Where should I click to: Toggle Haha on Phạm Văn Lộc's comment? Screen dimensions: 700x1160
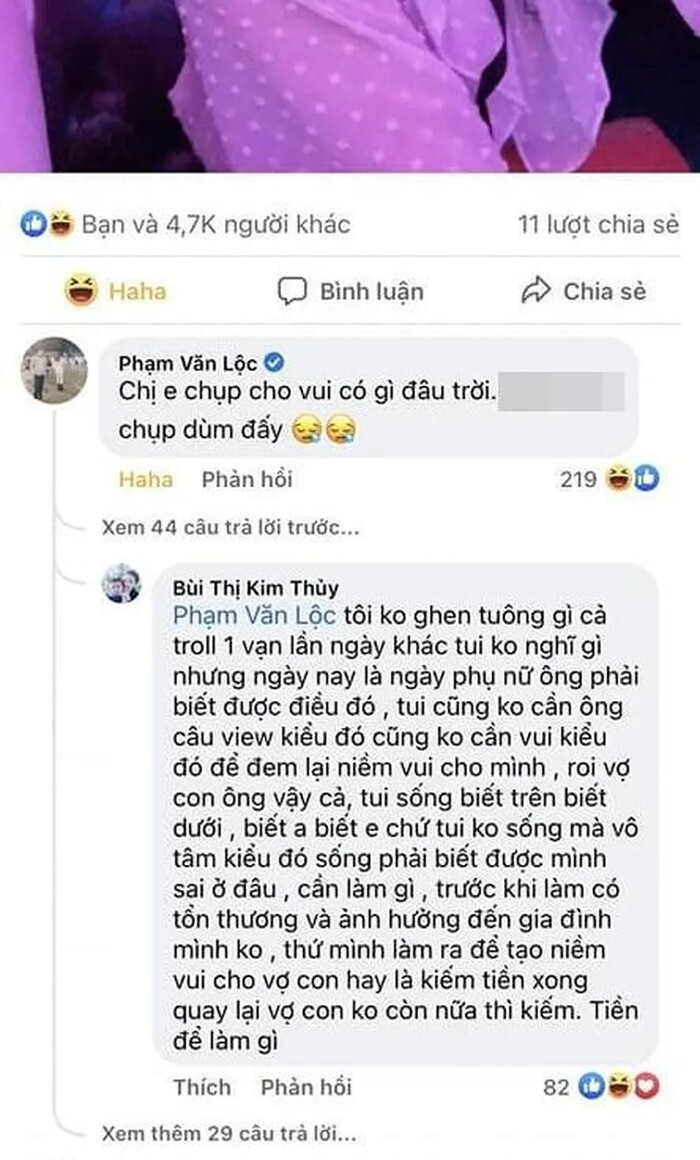(x=145, y=479)
